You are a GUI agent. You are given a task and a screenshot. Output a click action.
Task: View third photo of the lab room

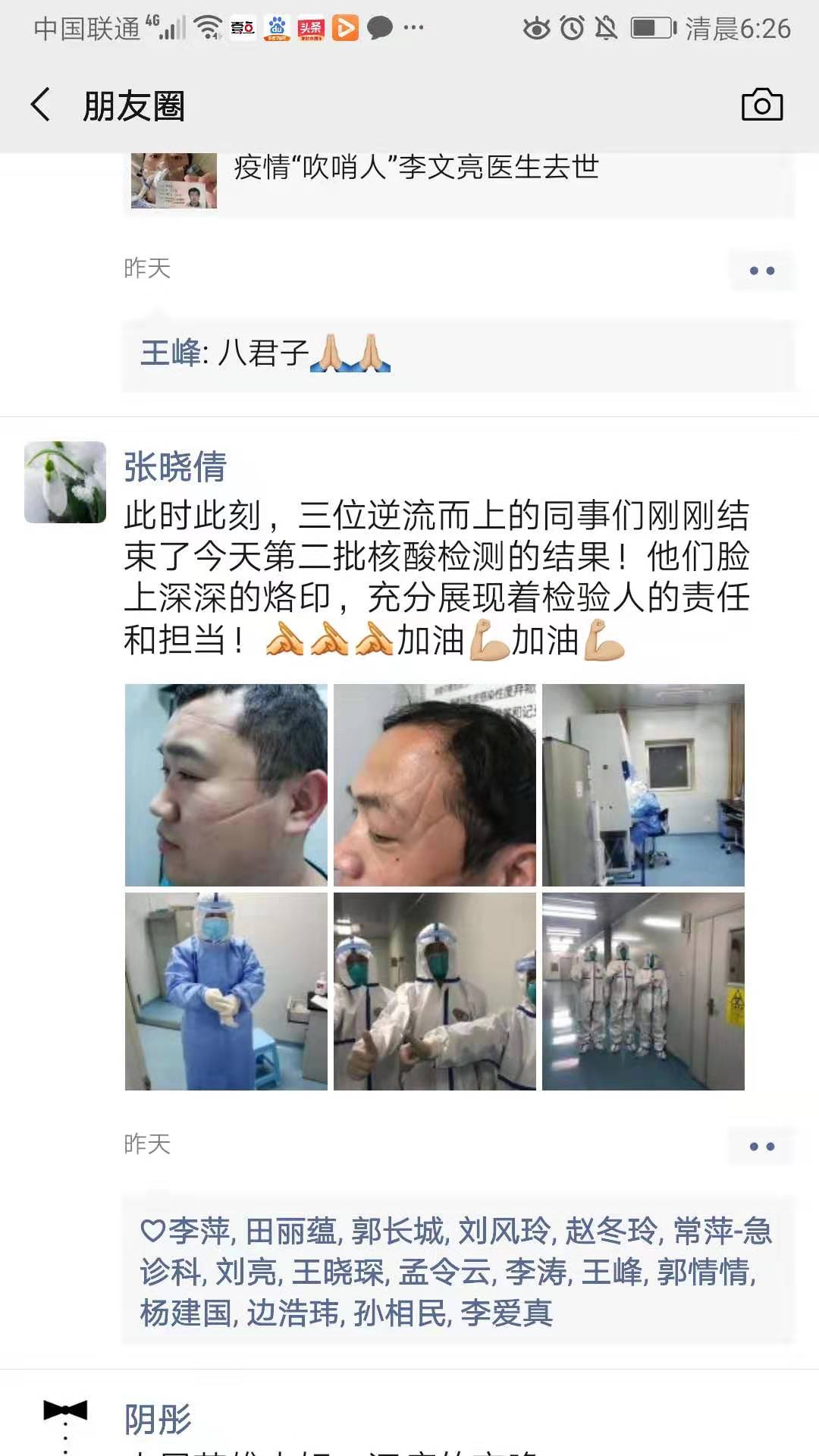643,785
